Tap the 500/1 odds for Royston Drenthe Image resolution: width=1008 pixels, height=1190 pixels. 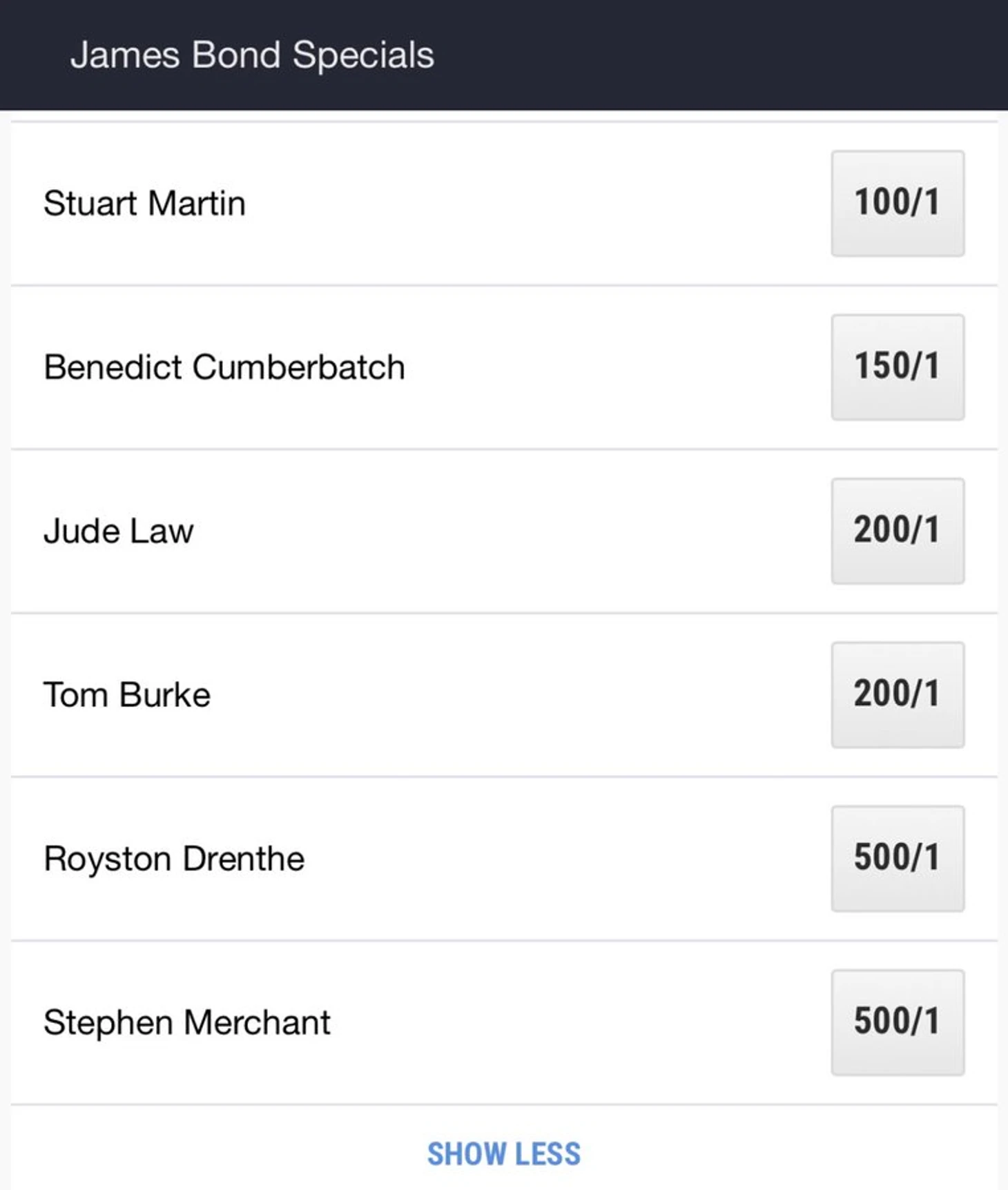897,858
